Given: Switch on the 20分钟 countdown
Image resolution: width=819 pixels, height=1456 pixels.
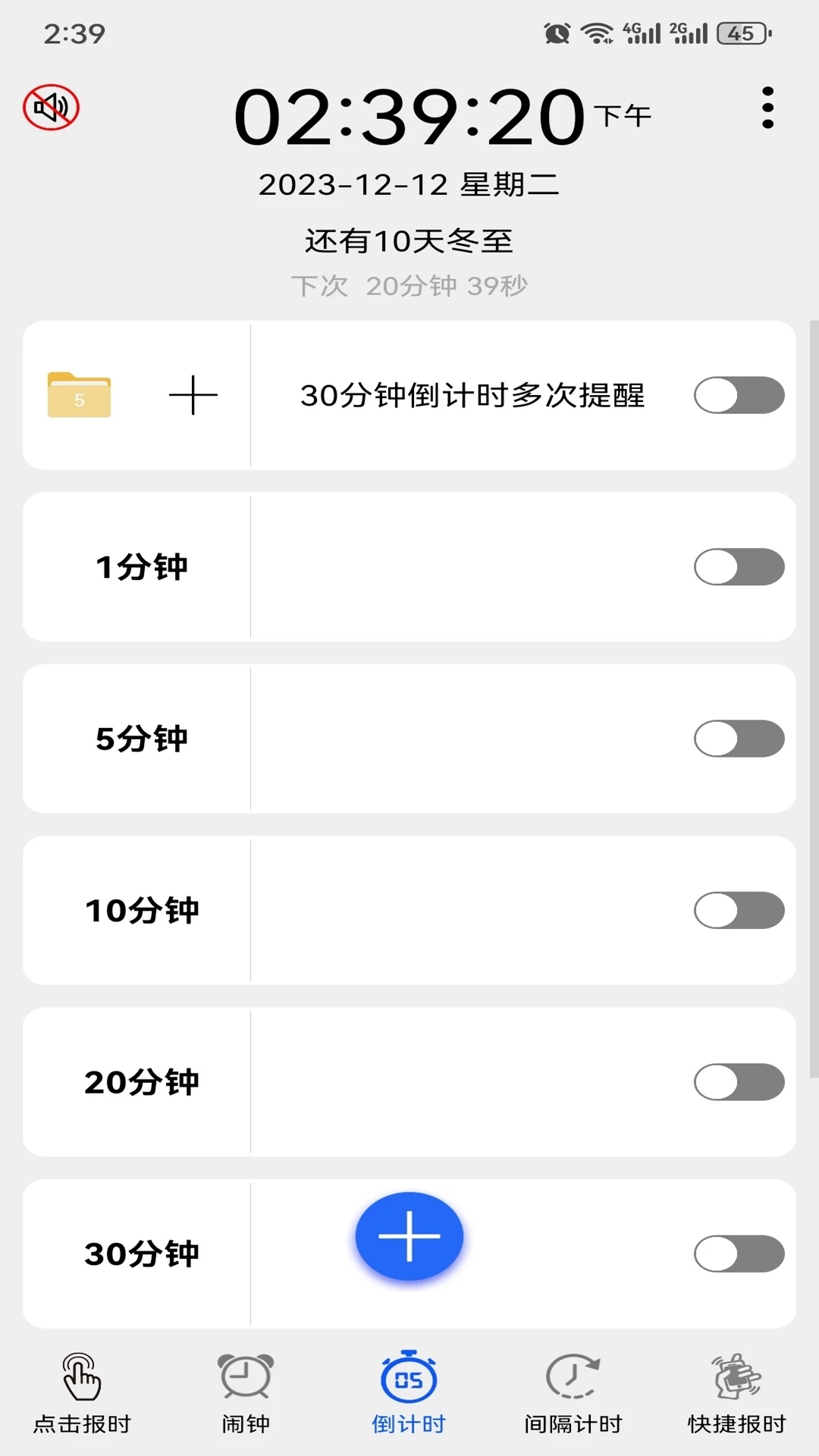Looking at the screenshot, I should (738, 1083).
